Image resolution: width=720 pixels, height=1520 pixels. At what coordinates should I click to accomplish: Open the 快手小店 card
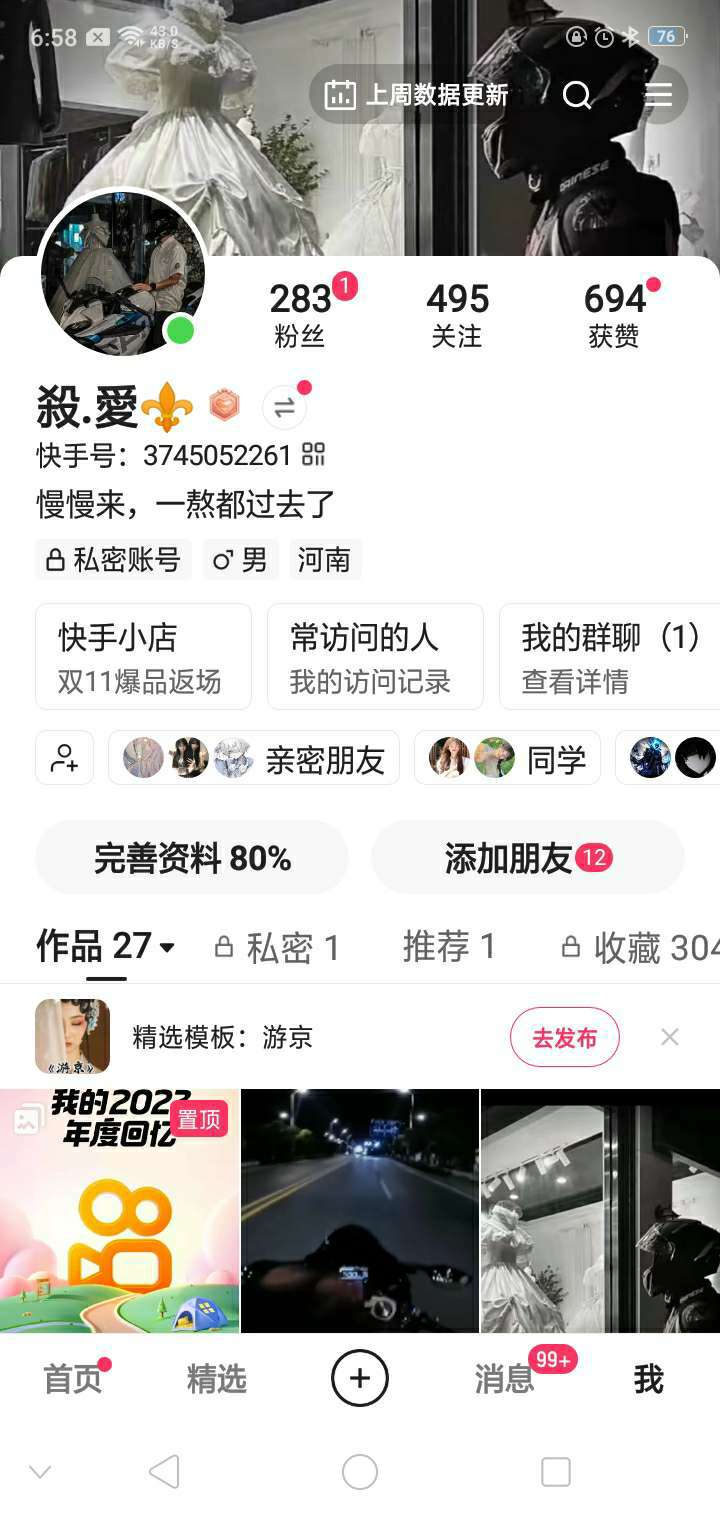click(x=143, y=656)
